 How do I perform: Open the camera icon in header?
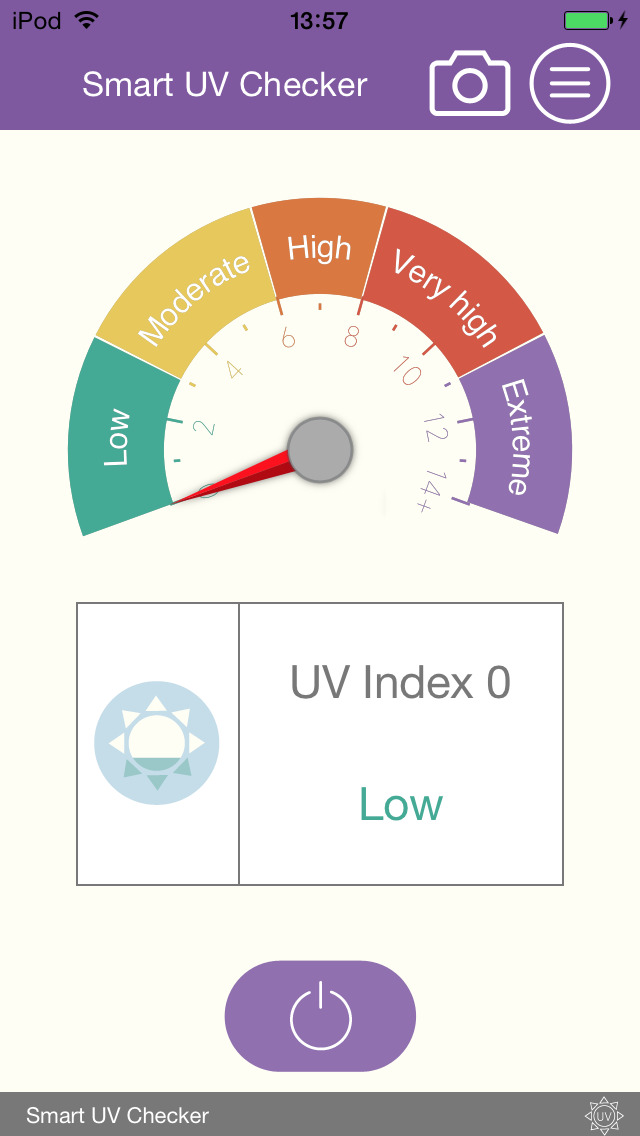coord(470,83)
